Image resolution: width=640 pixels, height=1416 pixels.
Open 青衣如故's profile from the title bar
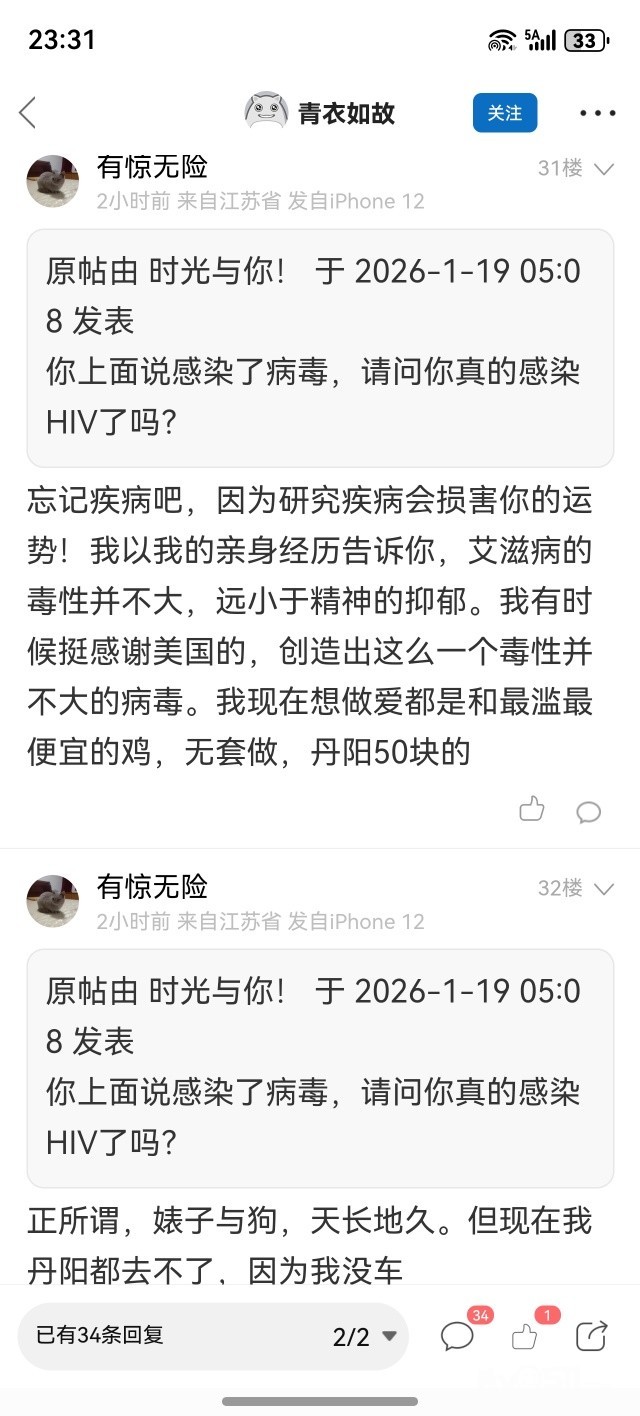pyautogui.click(x=322, y=113)
